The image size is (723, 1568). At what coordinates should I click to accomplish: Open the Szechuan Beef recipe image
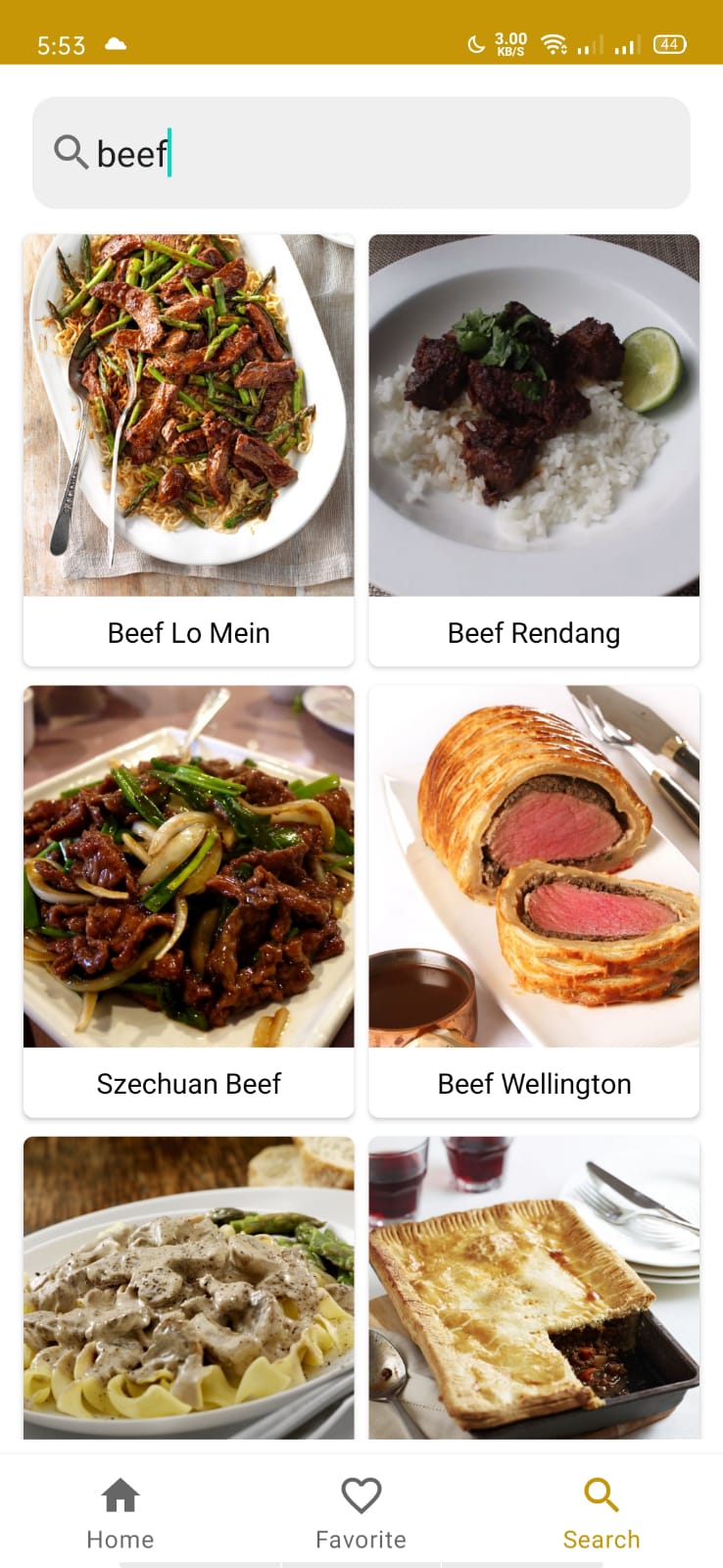click(x=188, y=864)
